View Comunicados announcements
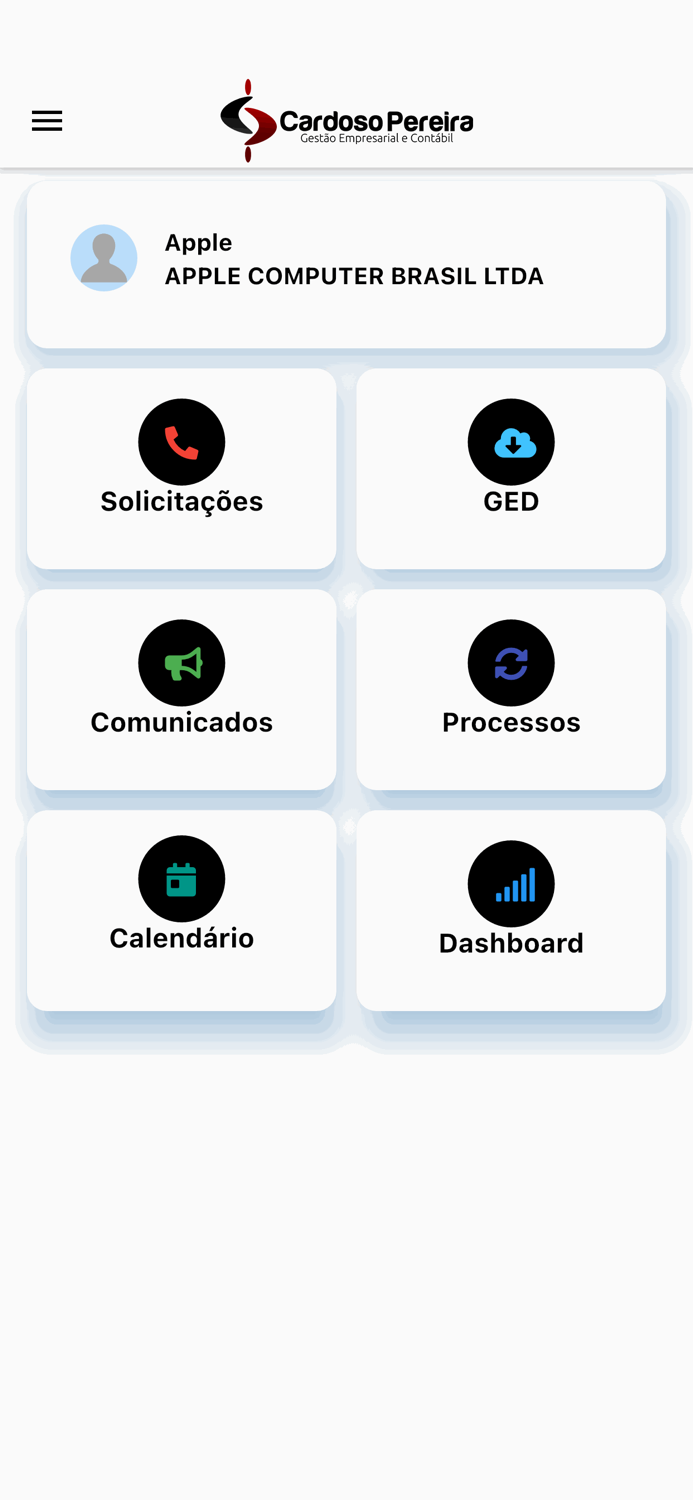This screenshot has width=693, height=1500. click(x=182, y=689)
